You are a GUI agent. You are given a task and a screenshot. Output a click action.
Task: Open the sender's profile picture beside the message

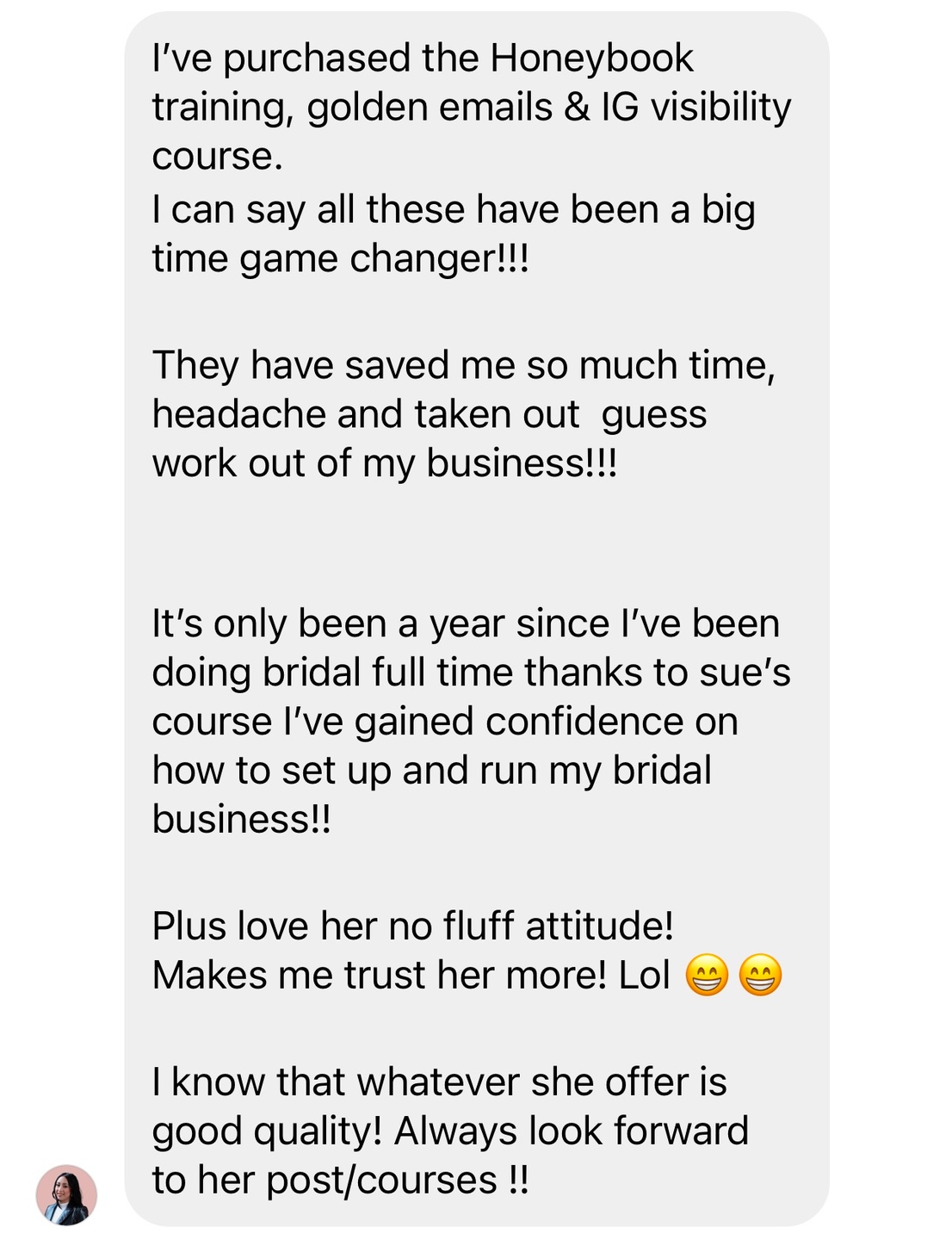tap(66, 1195)
